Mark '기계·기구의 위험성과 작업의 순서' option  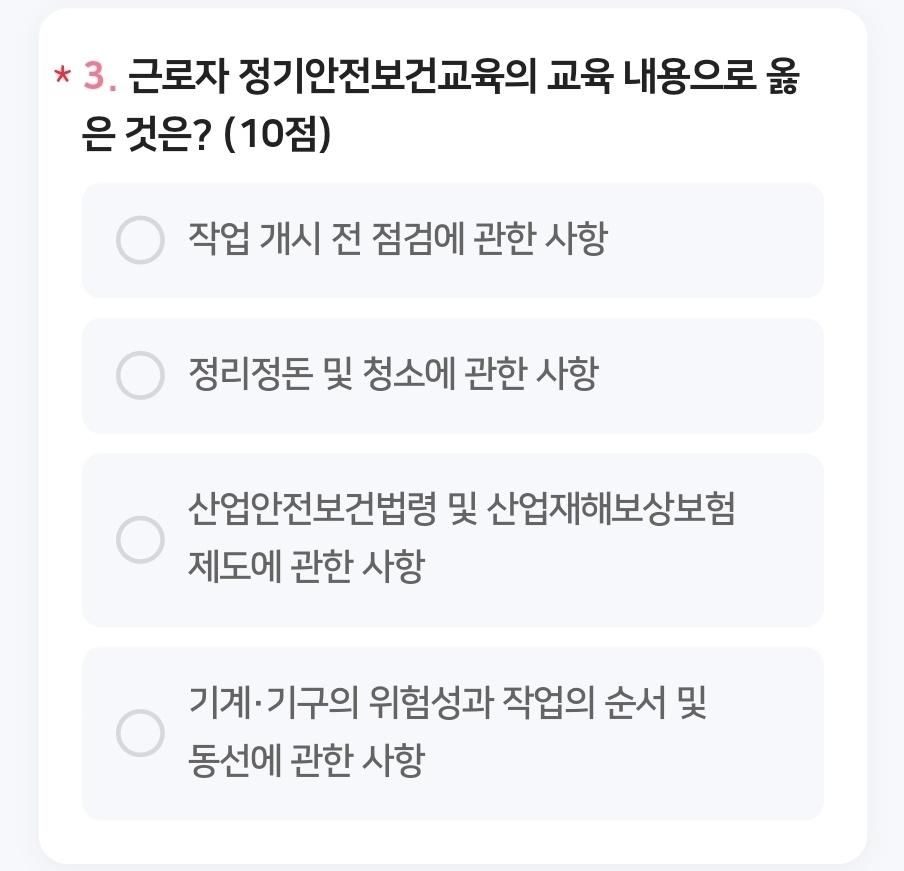pyautogui.click(x=140, y=733)
